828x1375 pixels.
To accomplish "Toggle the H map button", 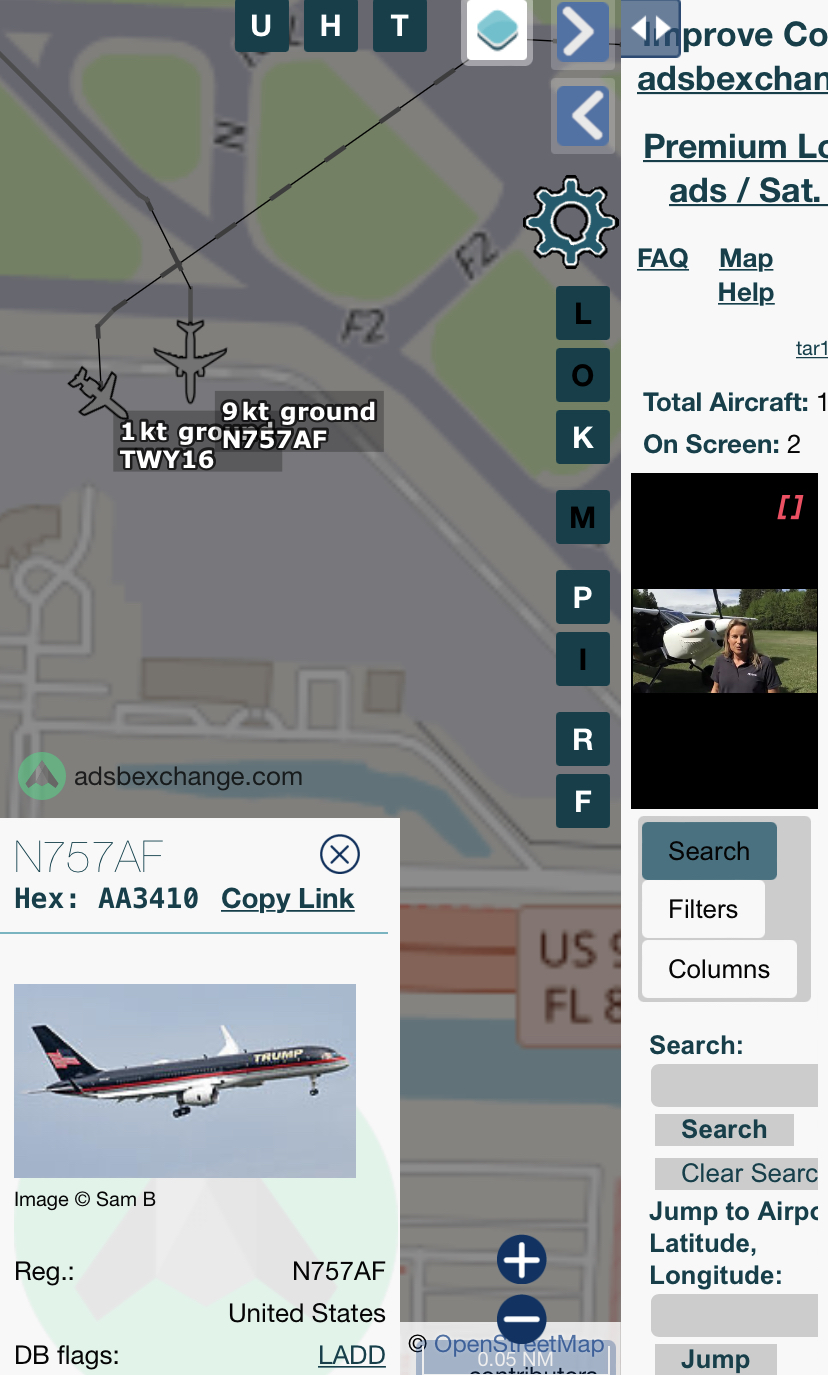I will (330, 25).
